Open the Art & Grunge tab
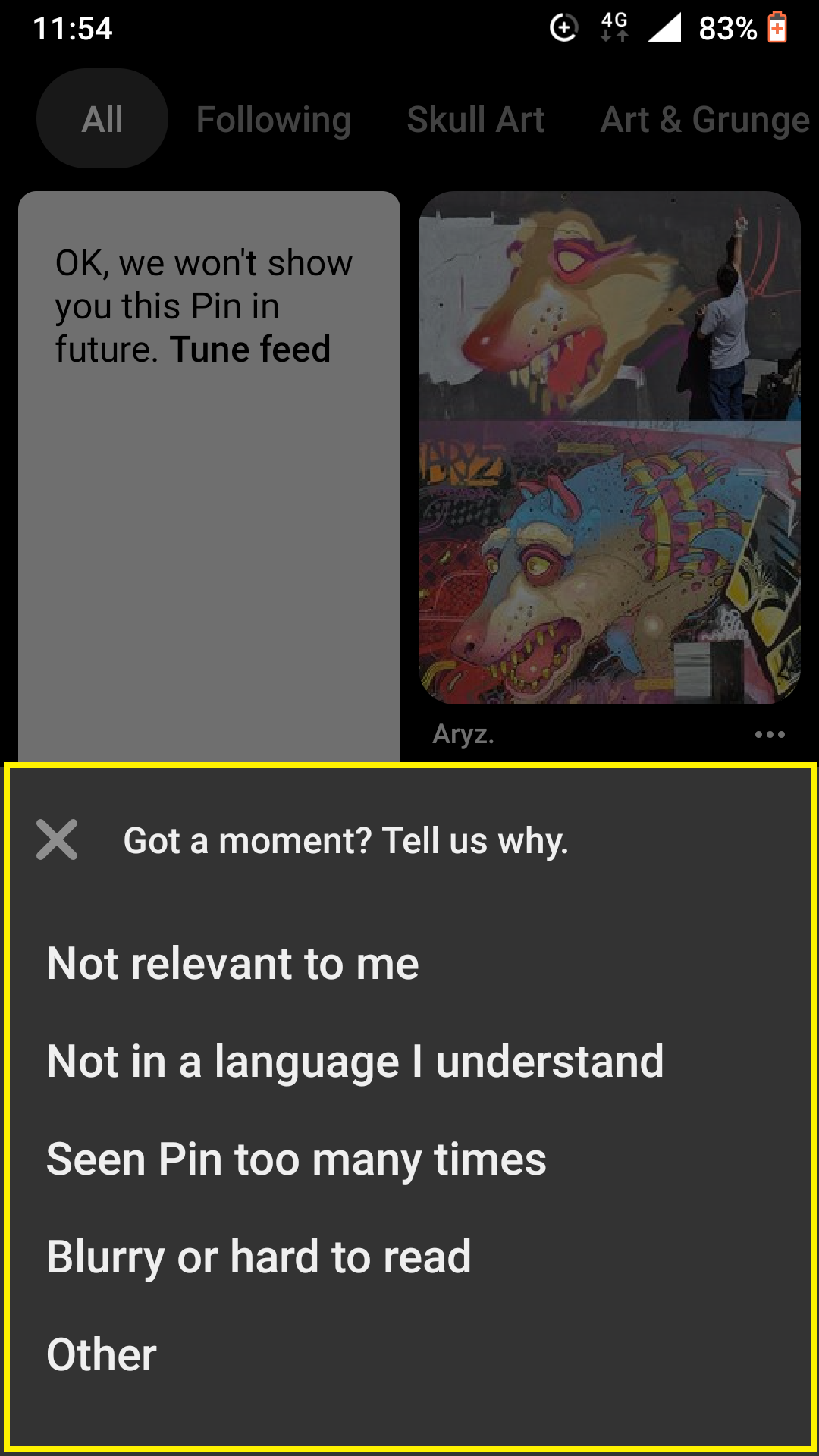This screenshot has height=1456, width=819. [x=705, y=120]
